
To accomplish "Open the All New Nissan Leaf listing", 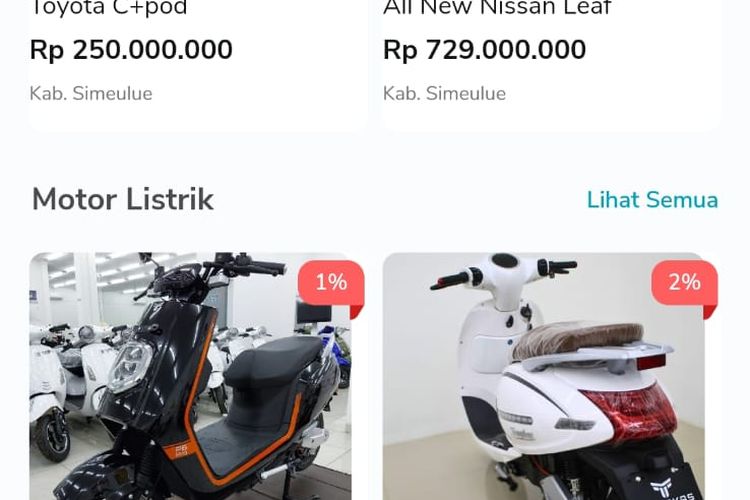I will (x=551, y=50).
